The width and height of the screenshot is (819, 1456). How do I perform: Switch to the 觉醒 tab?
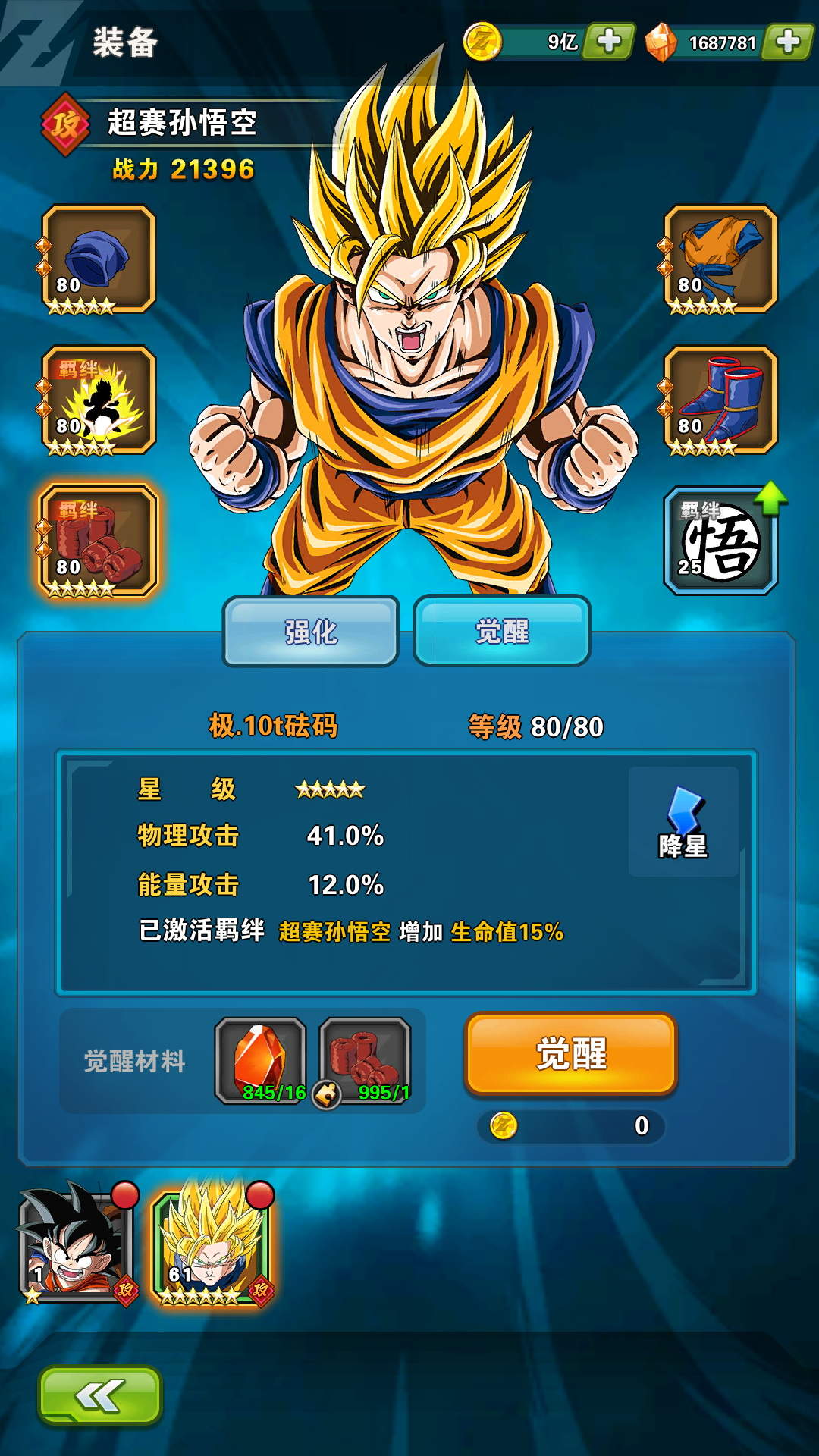coord(501,631)
